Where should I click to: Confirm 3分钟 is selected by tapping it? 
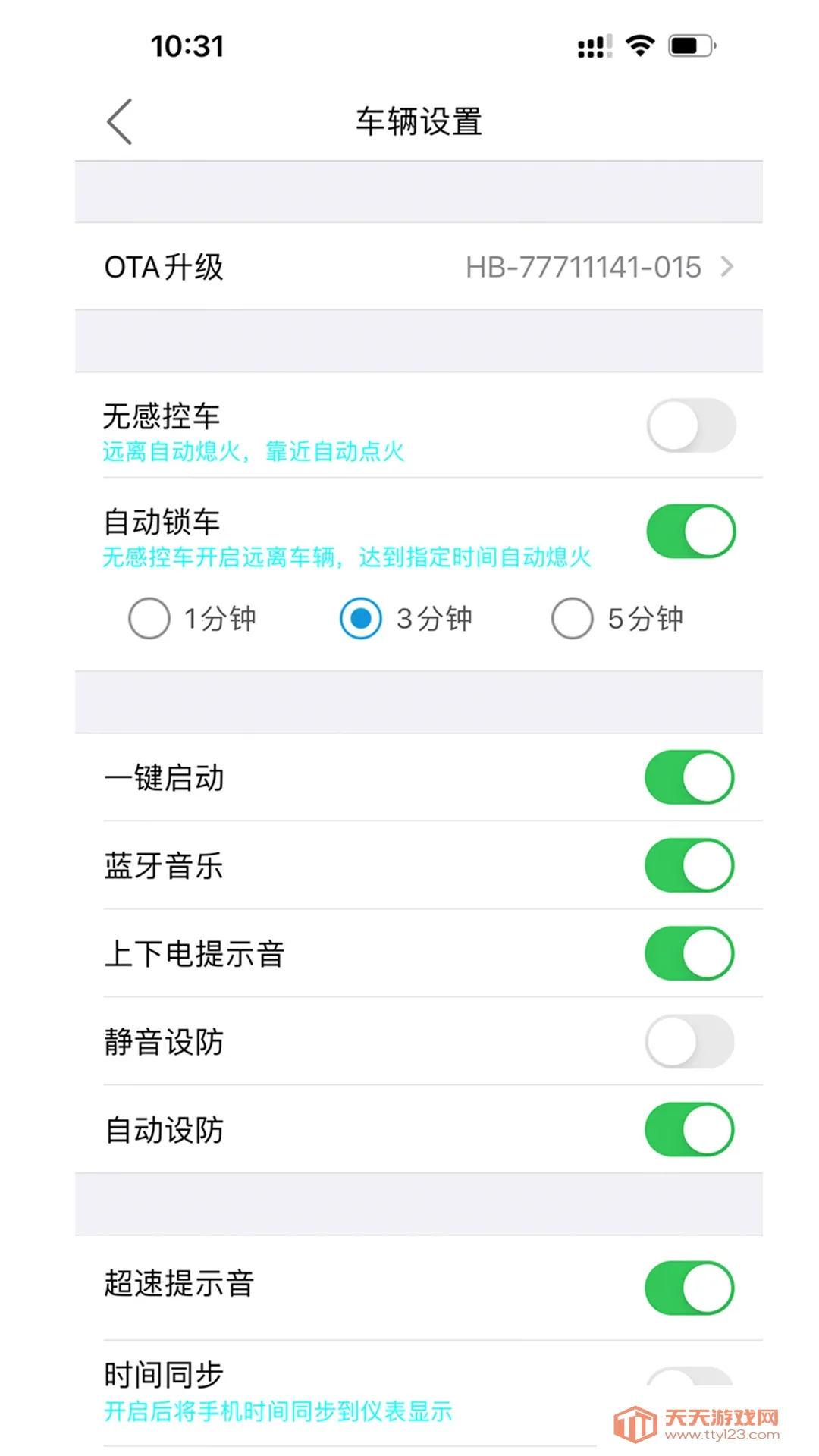pyautogui.click(x=359, y=618)
